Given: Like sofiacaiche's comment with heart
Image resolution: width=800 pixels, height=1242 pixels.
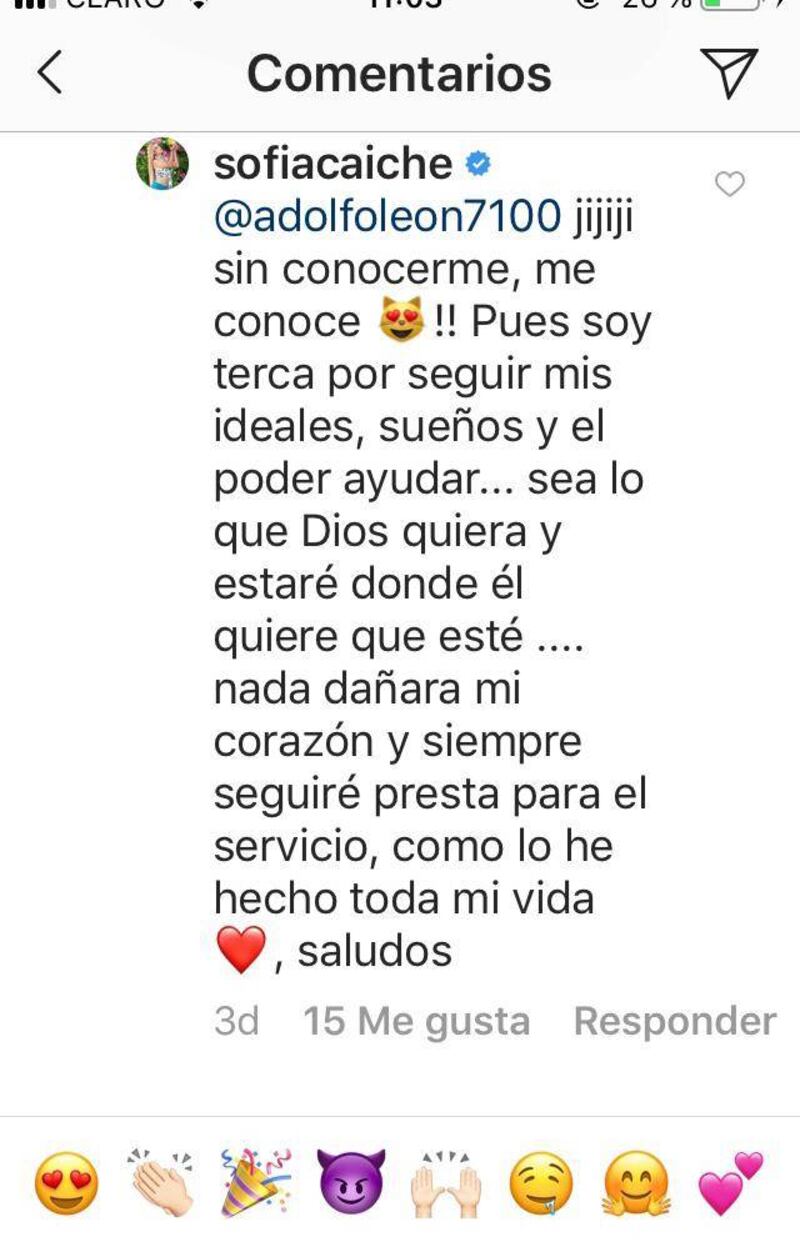Looking at the screenshot, I should 730,184.
